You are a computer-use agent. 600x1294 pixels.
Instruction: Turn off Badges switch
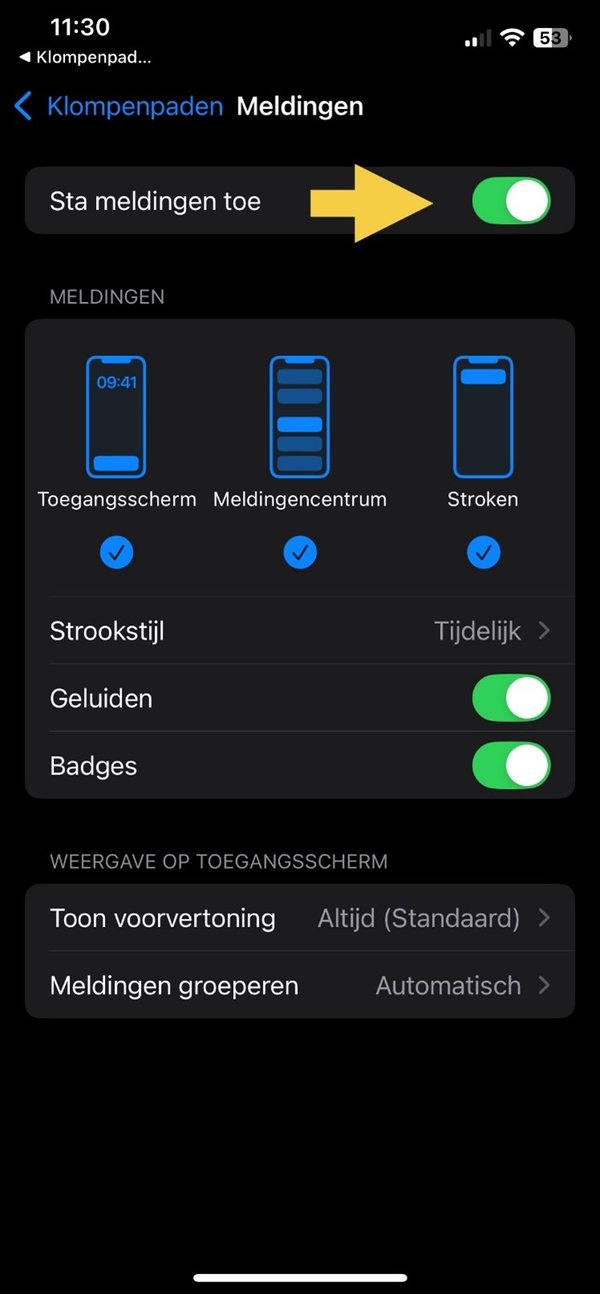click(x=511, y=766)
